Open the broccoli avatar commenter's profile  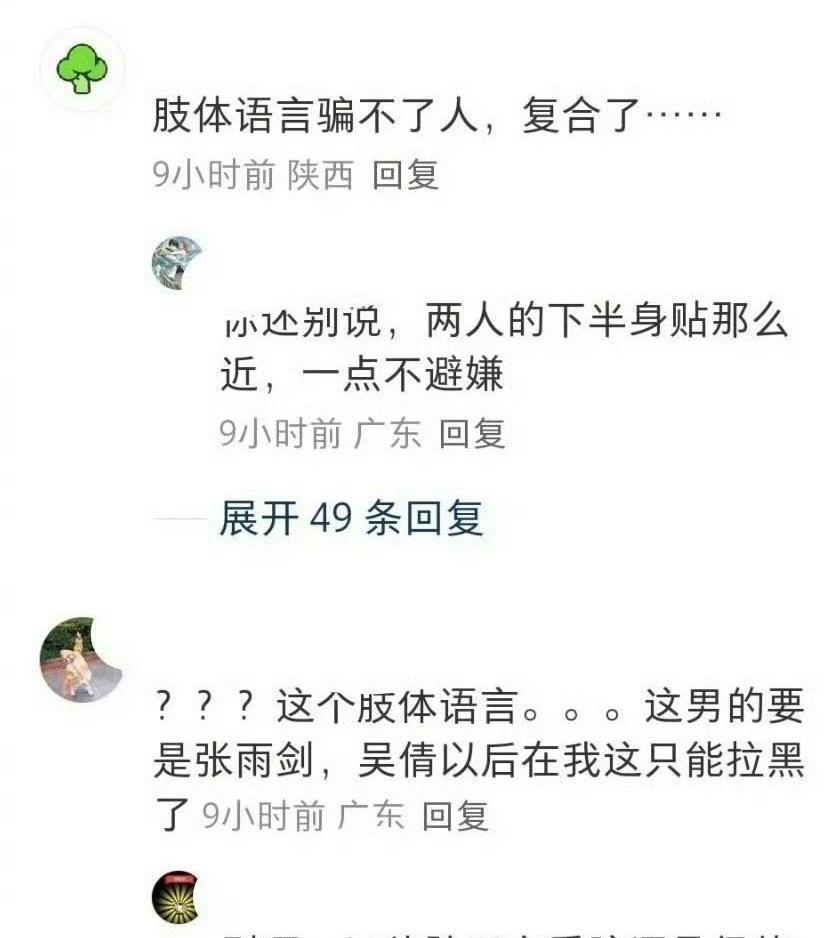click(82, 69)
